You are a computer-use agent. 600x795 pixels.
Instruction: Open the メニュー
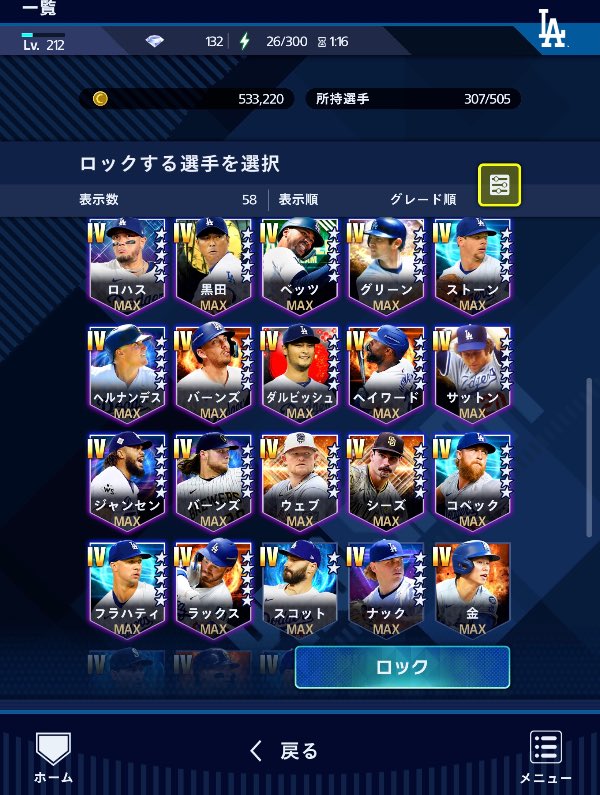[545, 757]
